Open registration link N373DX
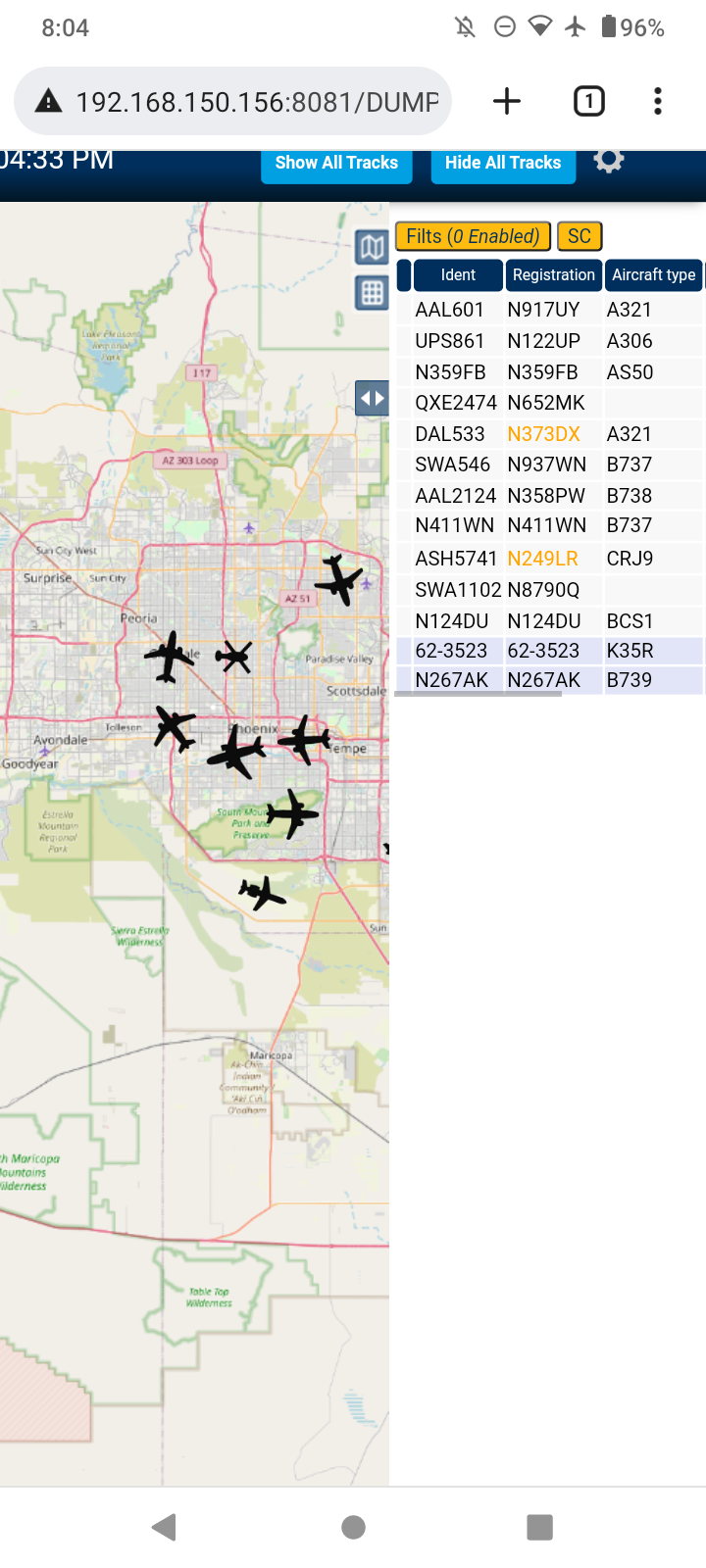This screenshot has width=706, height=1568. (x=544, y=434)
